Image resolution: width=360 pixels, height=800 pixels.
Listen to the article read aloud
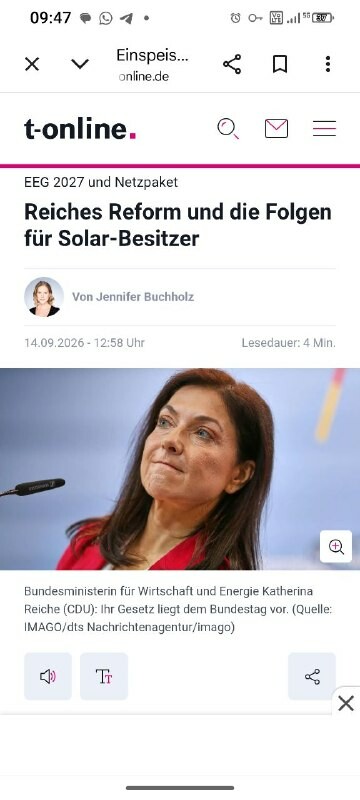point(48,676)
